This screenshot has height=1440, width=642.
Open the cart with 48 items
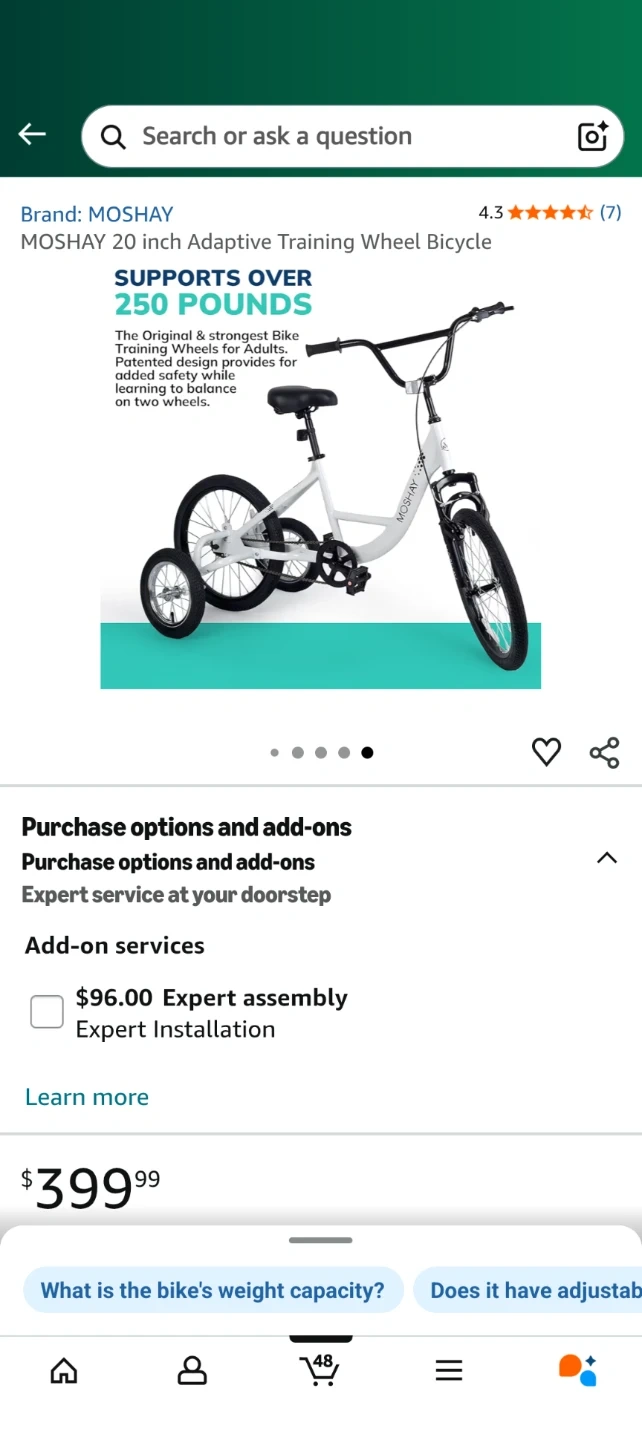pyautogui.click(x=320, y=1369)
